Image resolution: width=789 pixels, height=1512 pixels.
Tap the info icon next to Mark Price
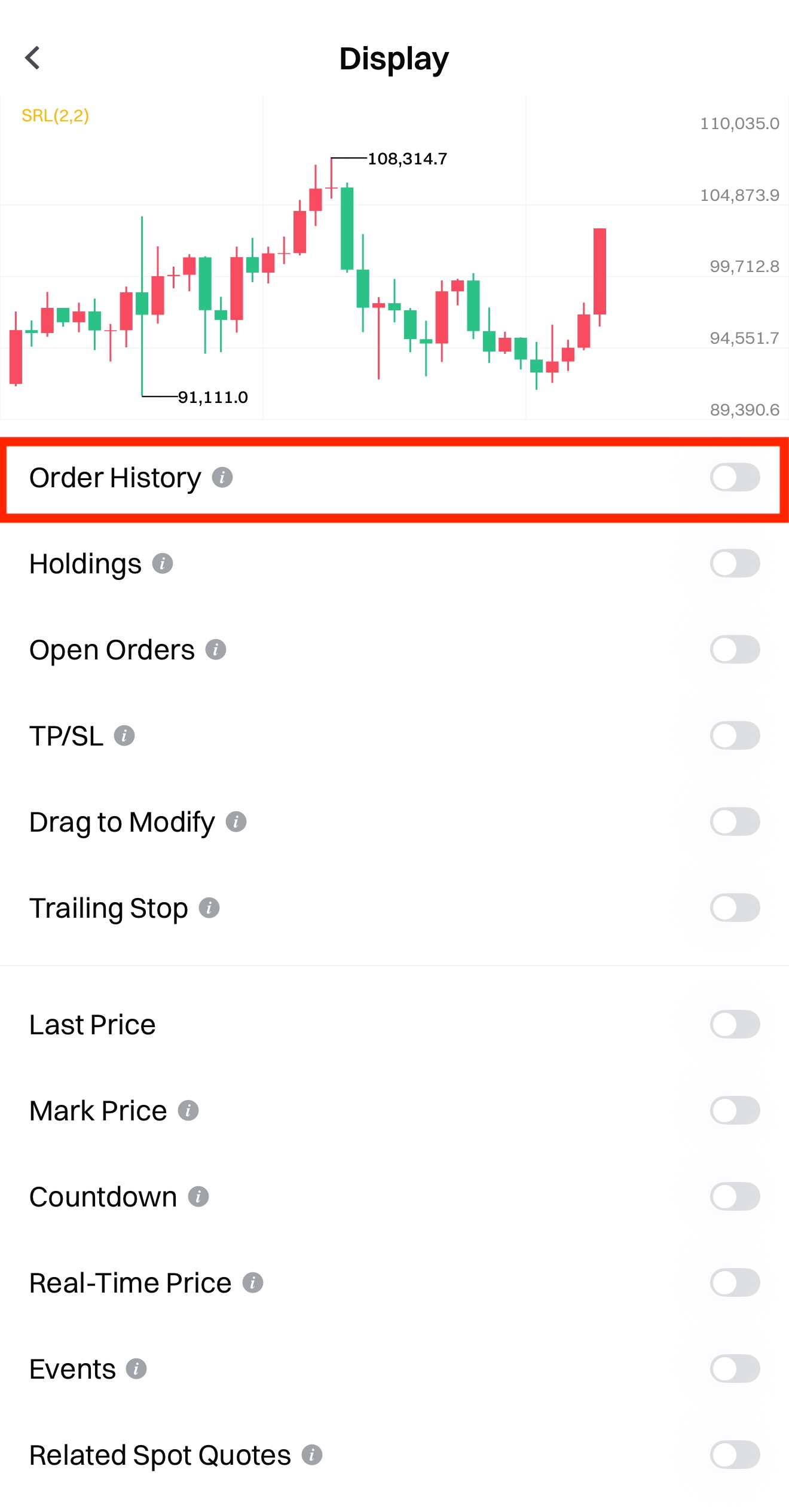(x=188, y=1111)
